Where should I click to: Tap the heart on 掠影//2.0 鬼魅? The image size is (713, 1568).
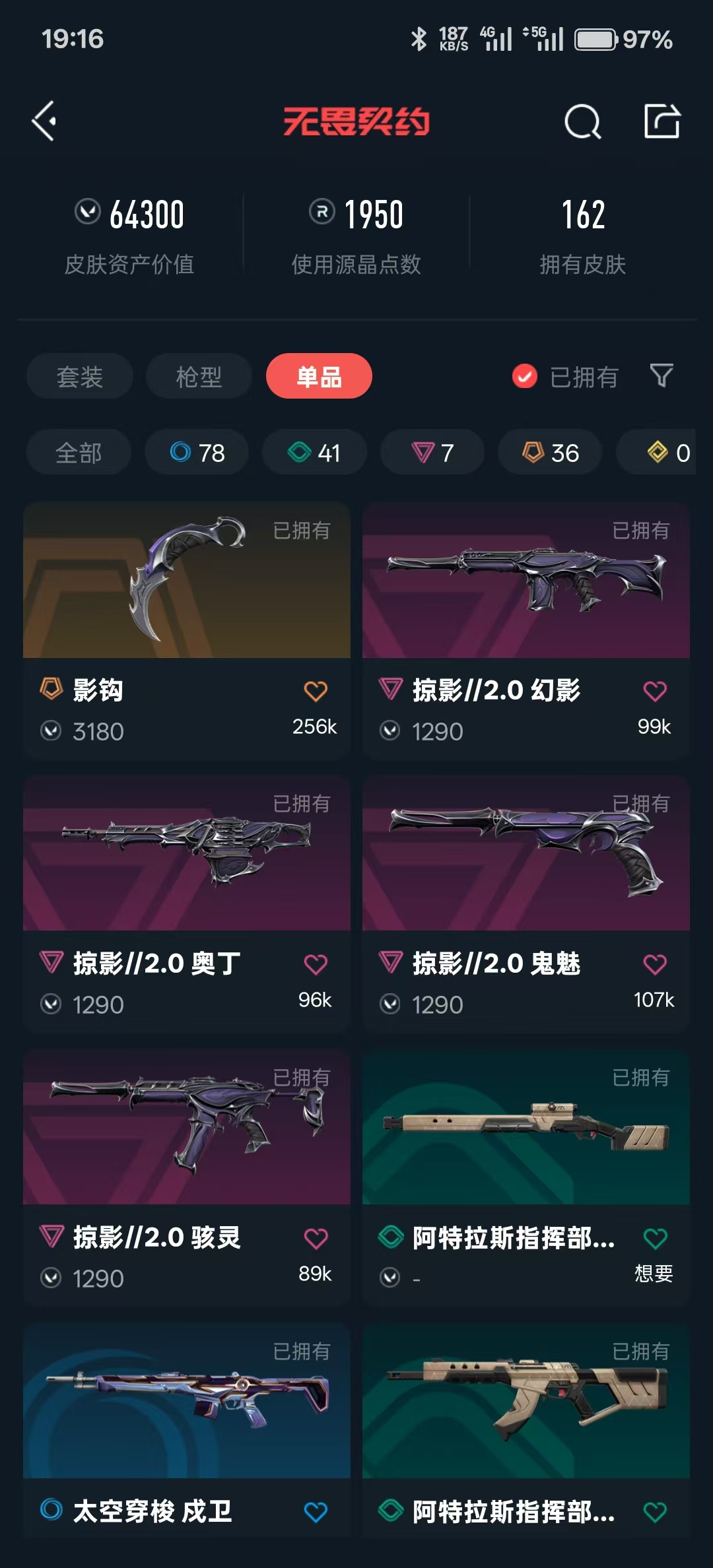pos(654,964)
